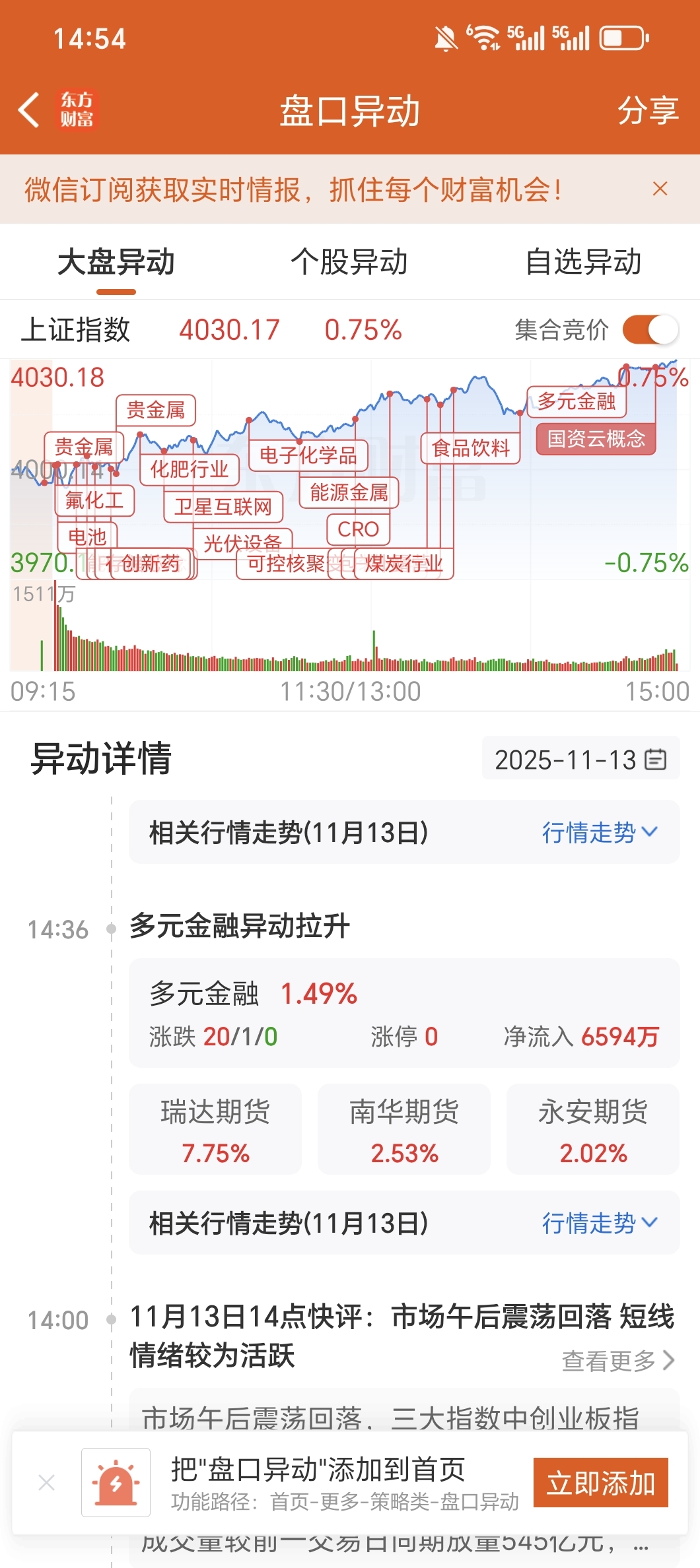Toggle off the 集合竞价 switch
Viewport: 700px width, 1568px height.
coord(650,329)
